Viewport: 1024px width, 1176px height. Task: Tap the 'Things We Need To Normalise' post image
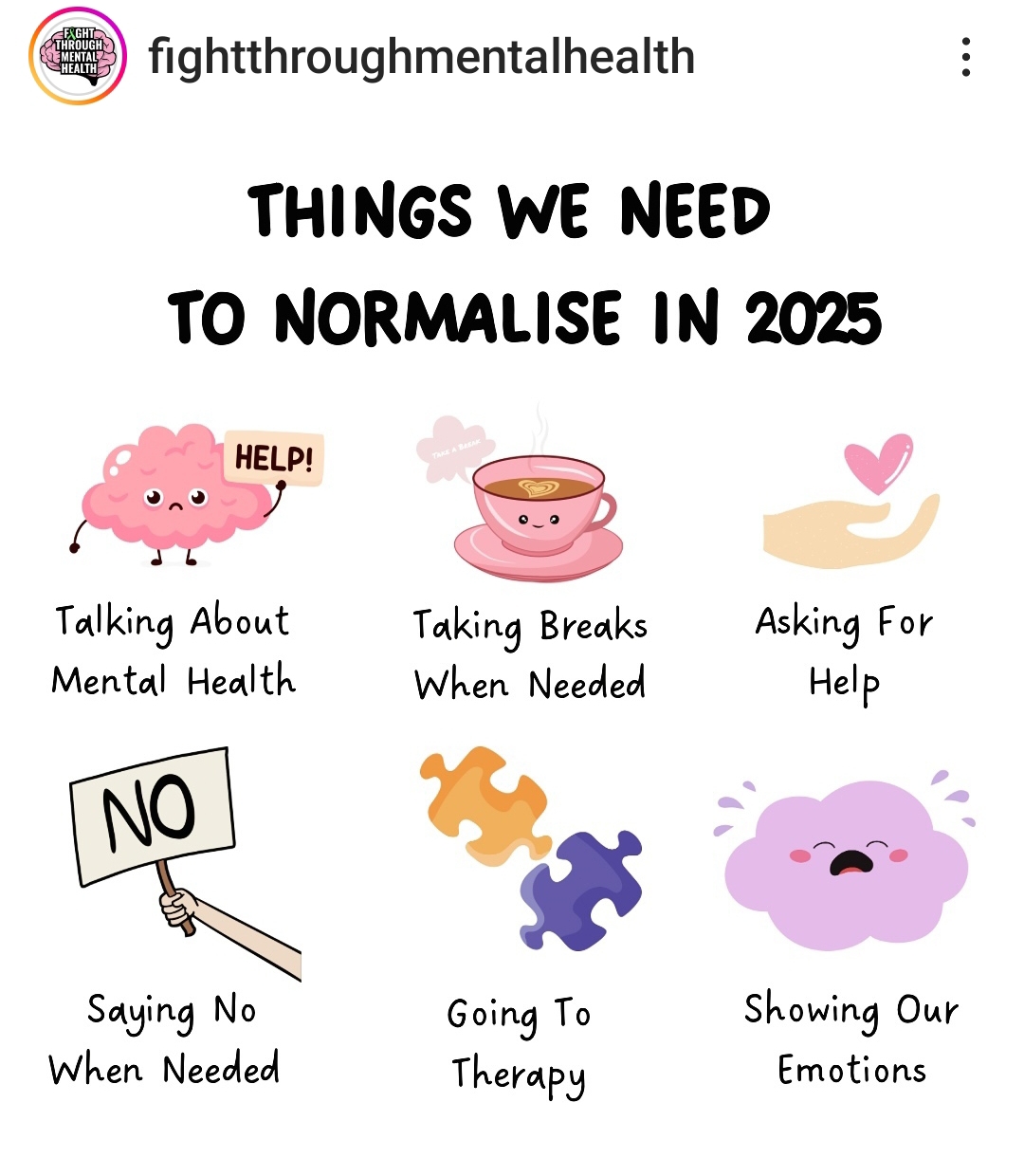(512, 645)
